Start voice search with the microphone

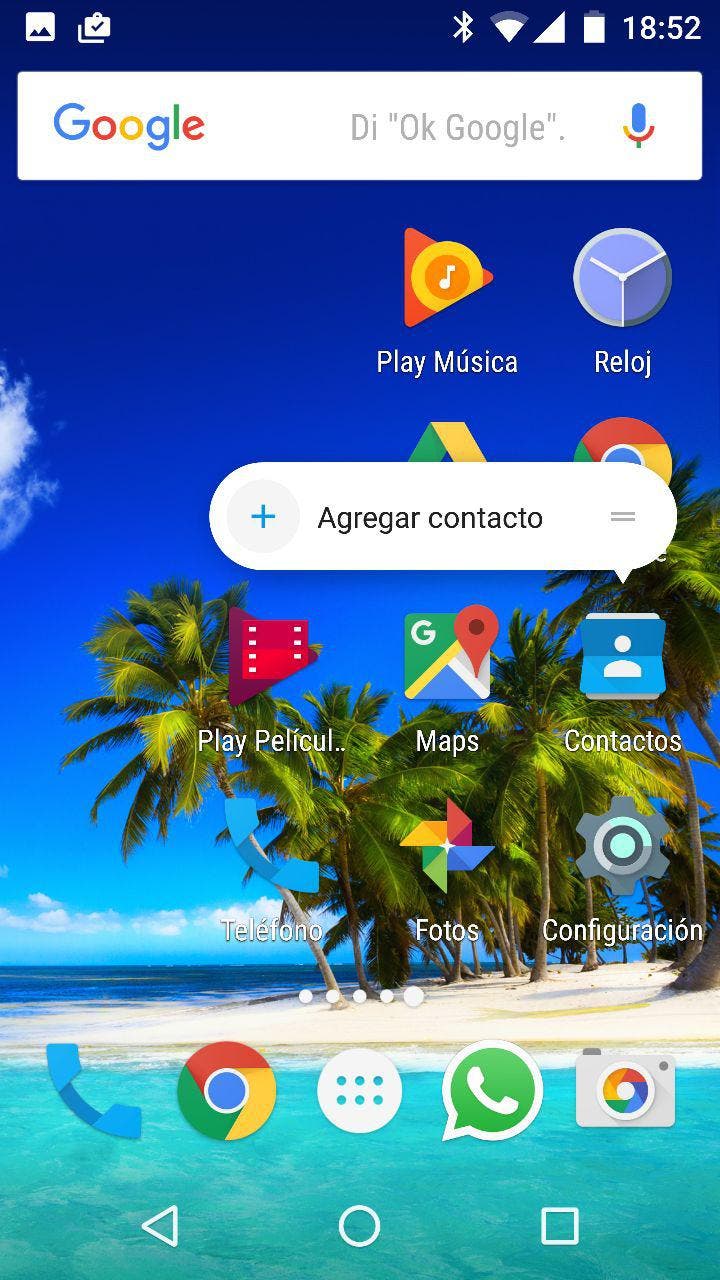pyautogui.click(x=638, y=126)
